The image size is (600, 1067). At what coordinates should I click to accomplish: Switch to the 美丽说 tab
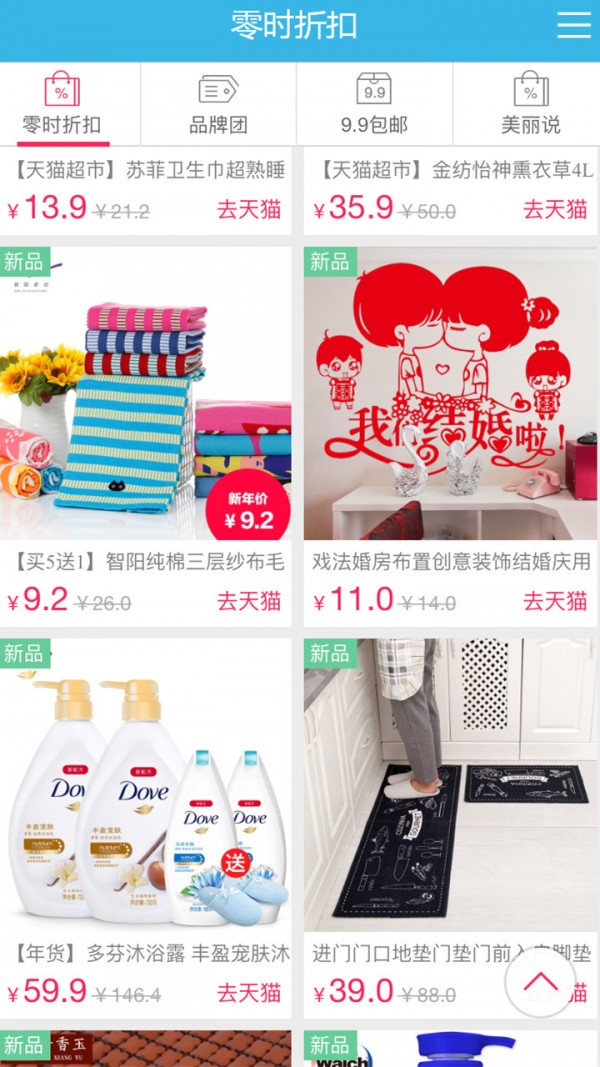530,104
